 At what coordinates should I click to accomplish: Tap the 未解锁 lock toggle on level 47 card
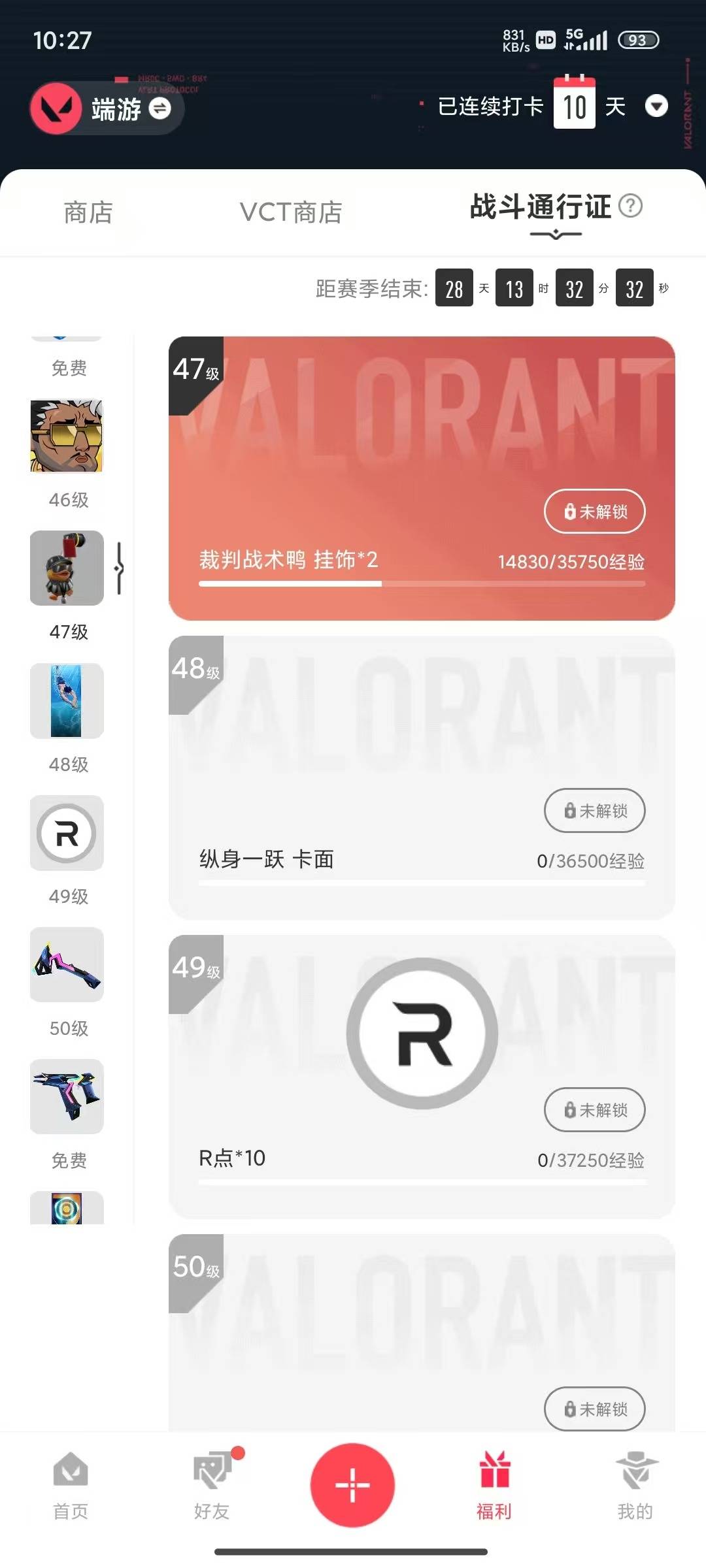(x=594, y=512)
